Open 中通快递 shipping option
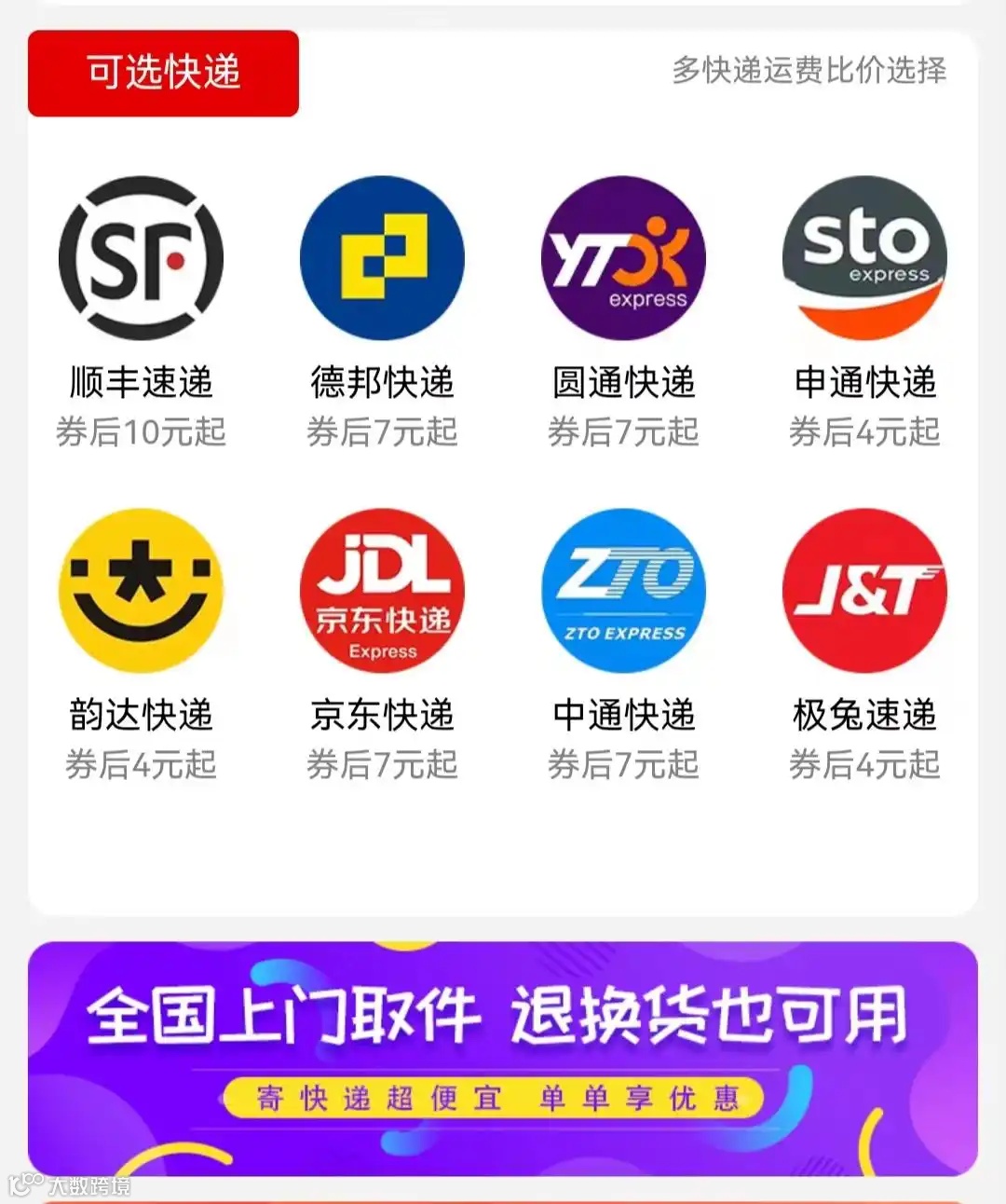The height and width of the screenshot is (1204, 1006). [x=623, y=590]
